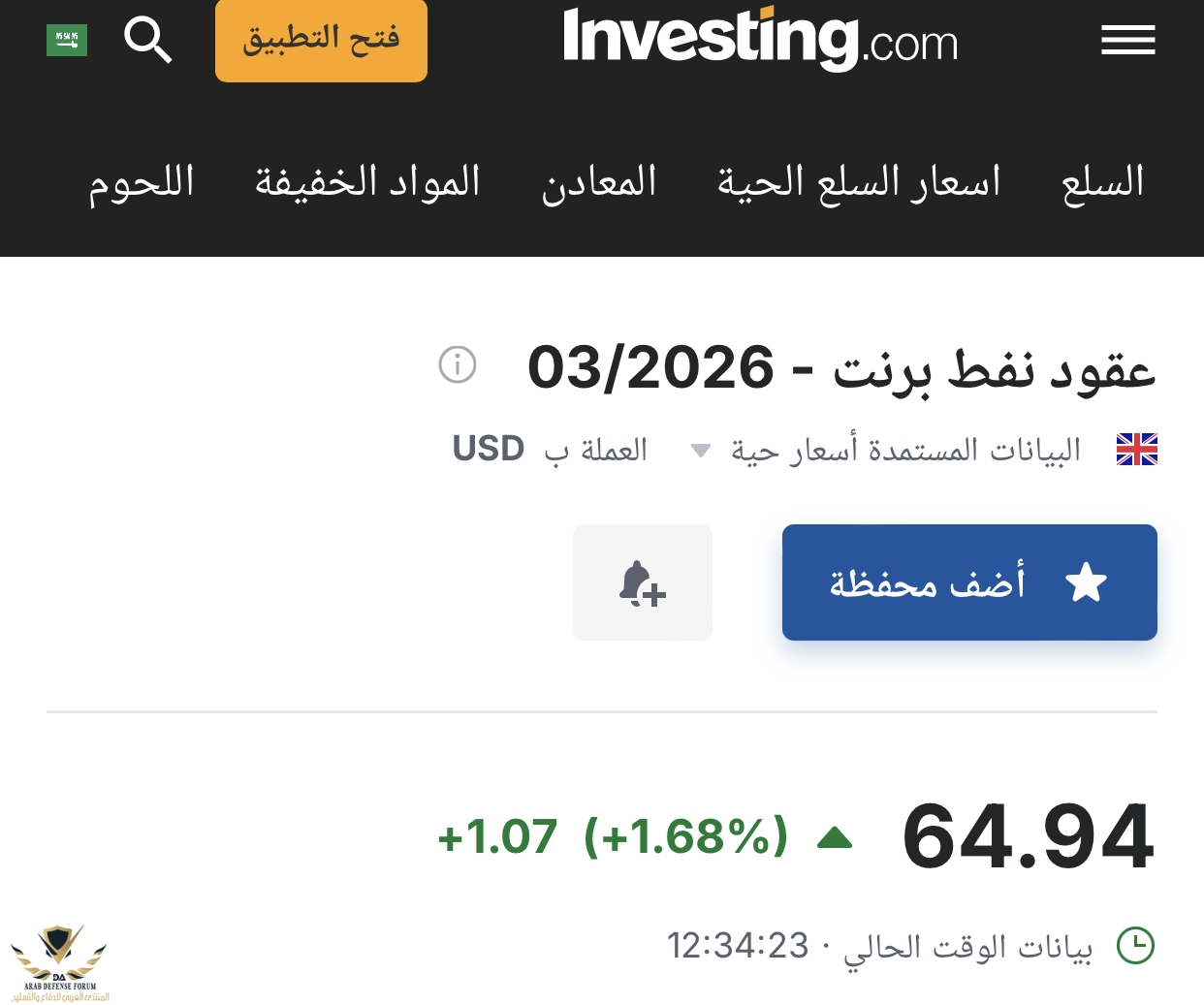Create a price alert with the bell
Screen dimensions: 1204x1005
pos(642,582)
